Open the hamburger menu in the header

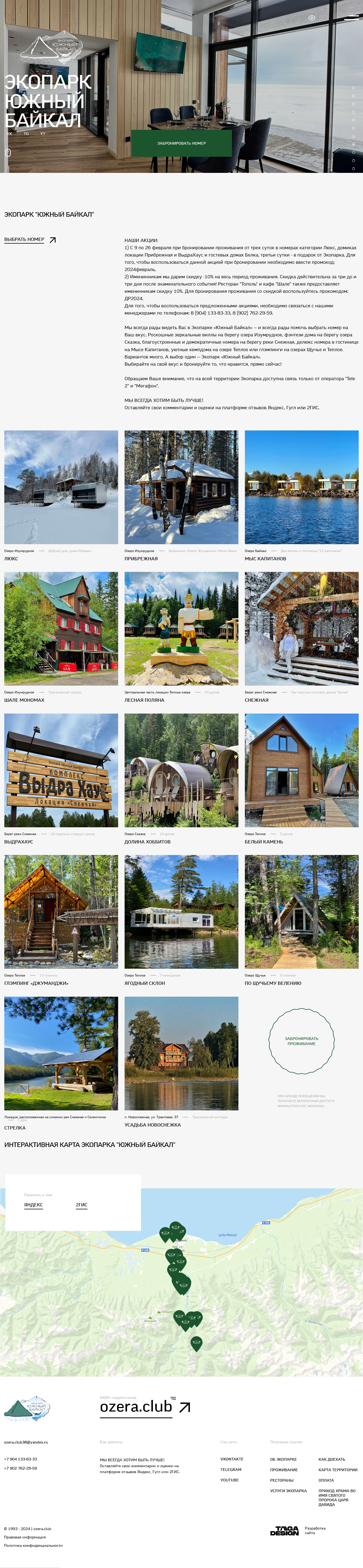[351, 18]
